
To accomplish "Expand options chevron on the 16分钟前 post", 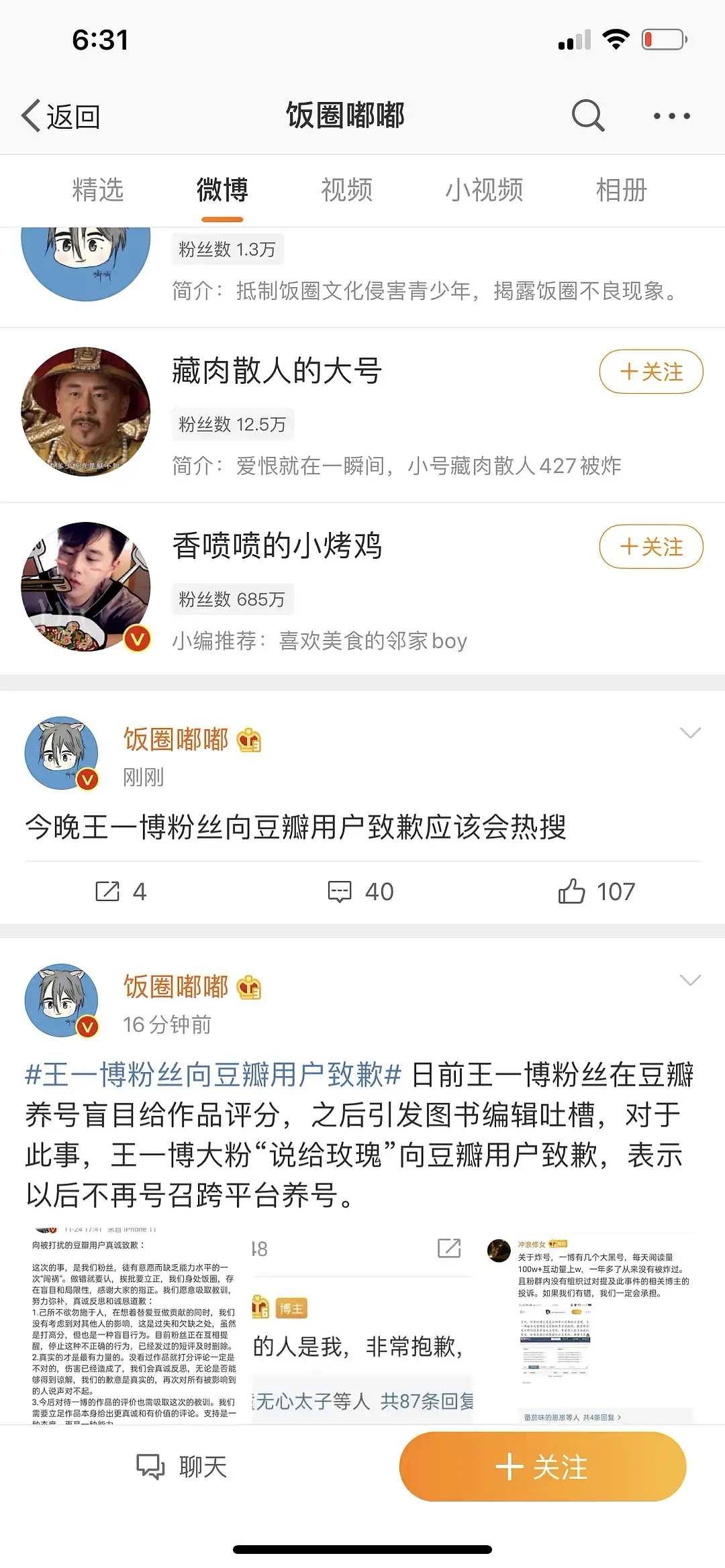I will pos(690,980).
